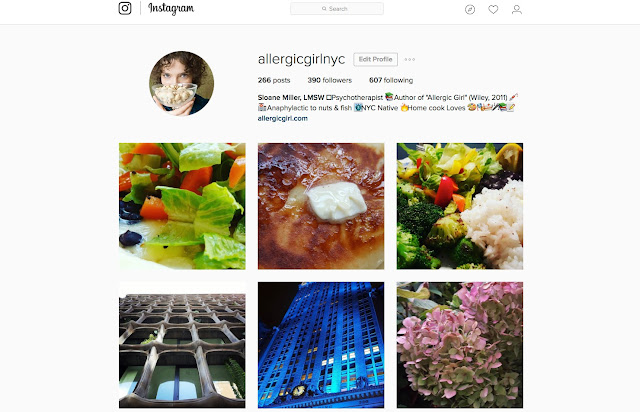View the 390 followers list
640x412 pixels.
point(328,80)
